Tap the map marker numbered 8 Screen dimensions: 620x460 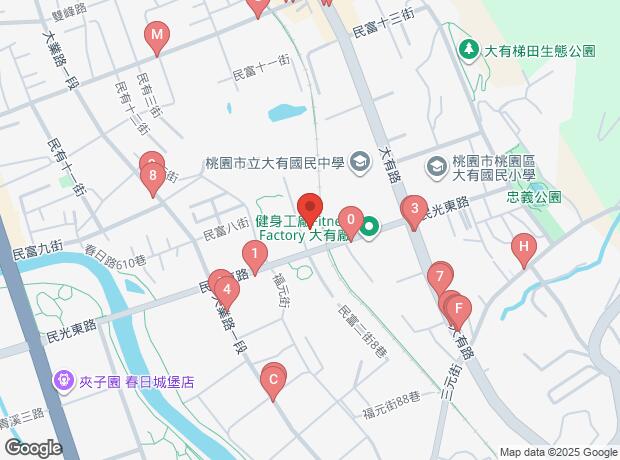coord(153,179)
